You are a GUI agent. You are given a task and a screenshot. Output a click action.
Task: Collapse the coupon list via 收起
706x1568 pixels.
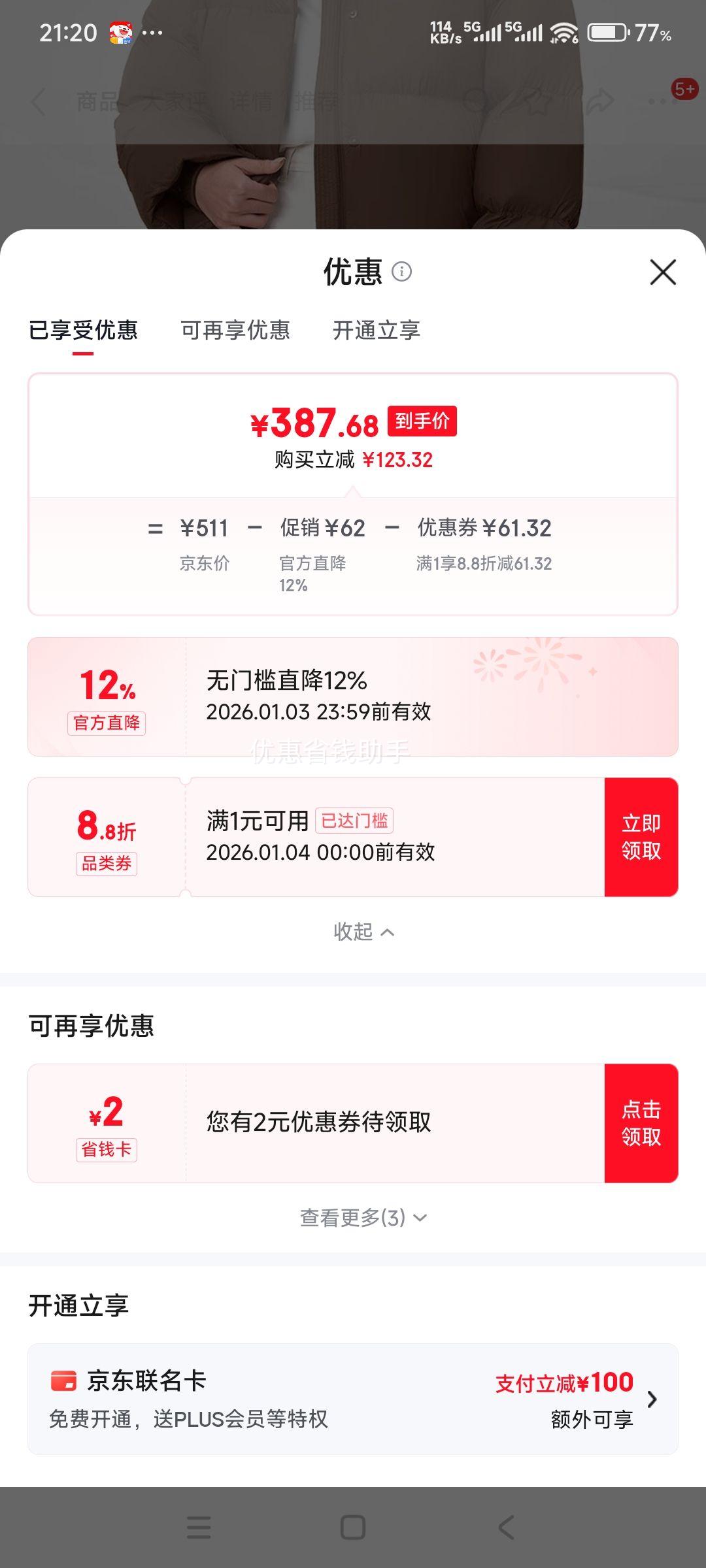click(361, 932)
